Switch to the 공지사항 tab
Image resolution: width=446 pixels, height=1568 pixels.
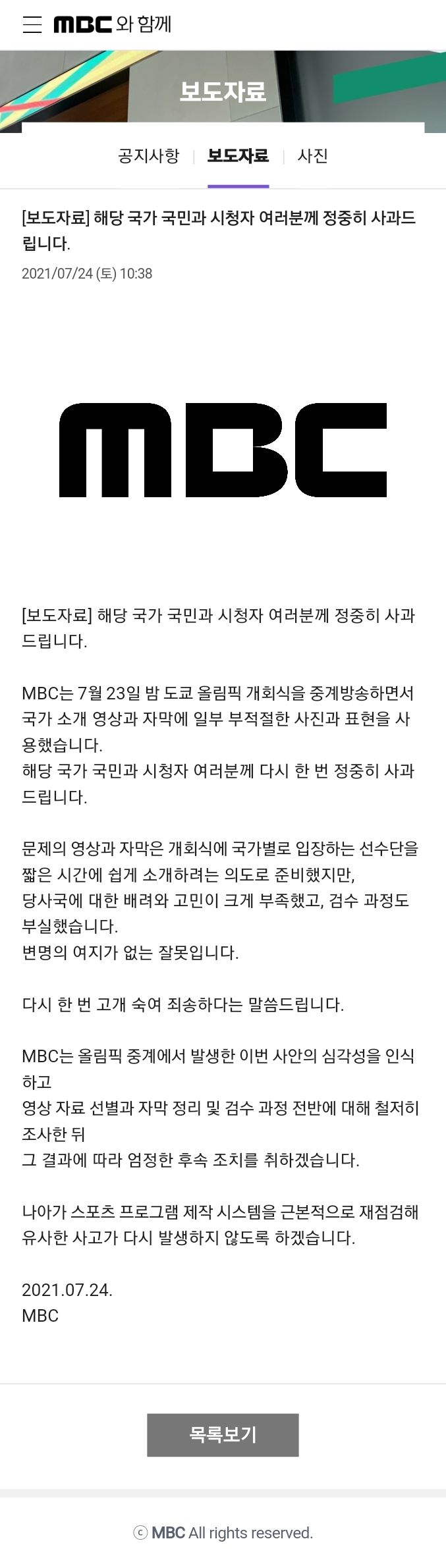click(x=148, y=156)
